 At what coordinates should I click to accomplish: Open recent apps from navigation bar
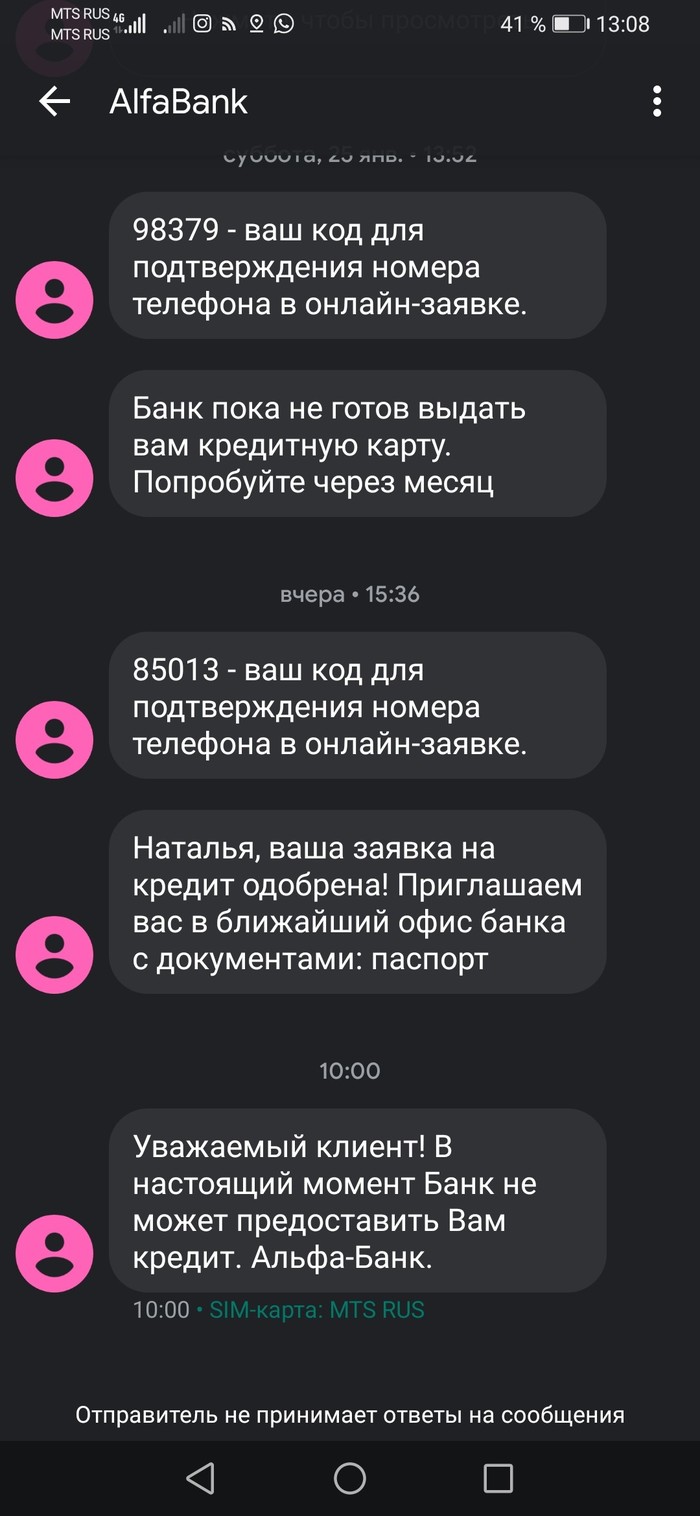pos(497,1478)
